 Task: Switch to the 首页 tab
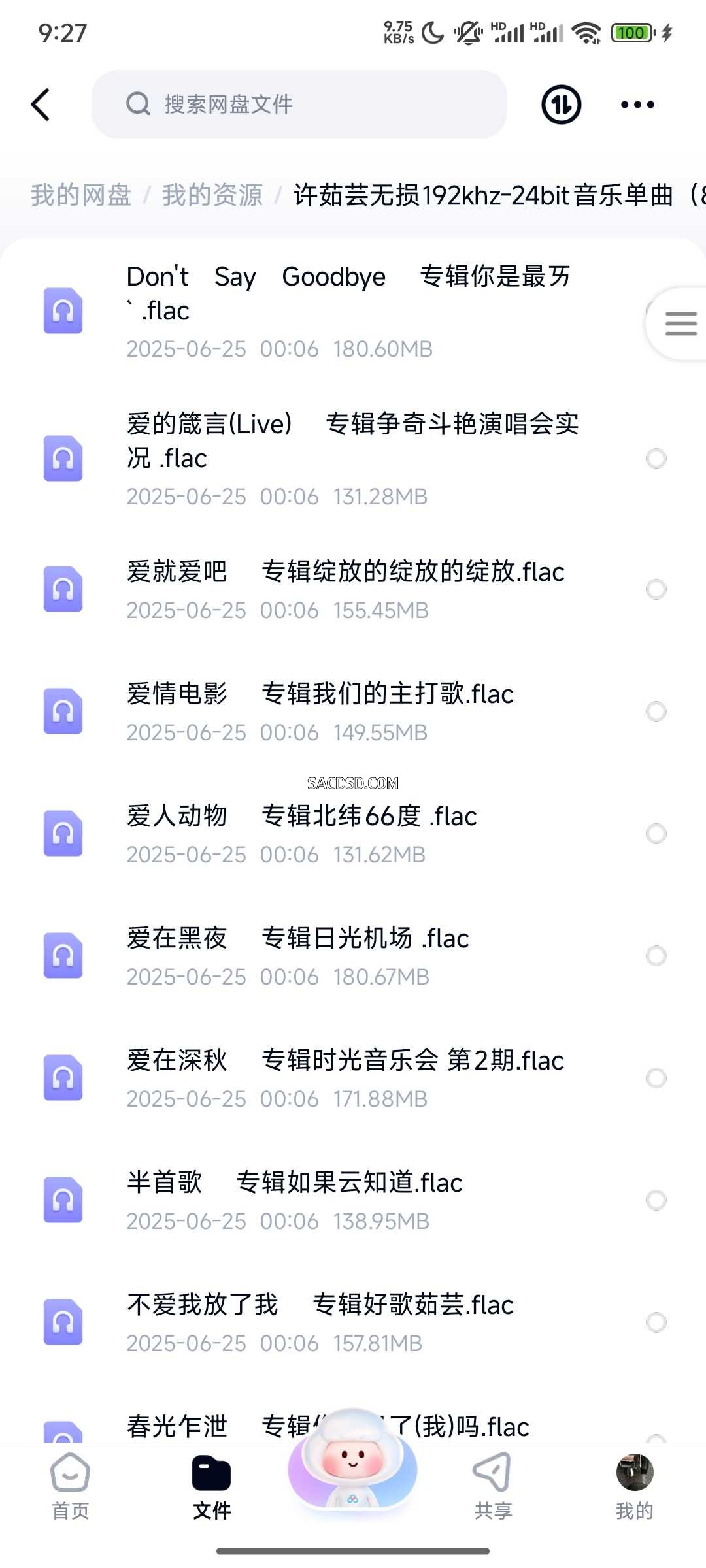pyautogui.click(x=71, y=1486)
